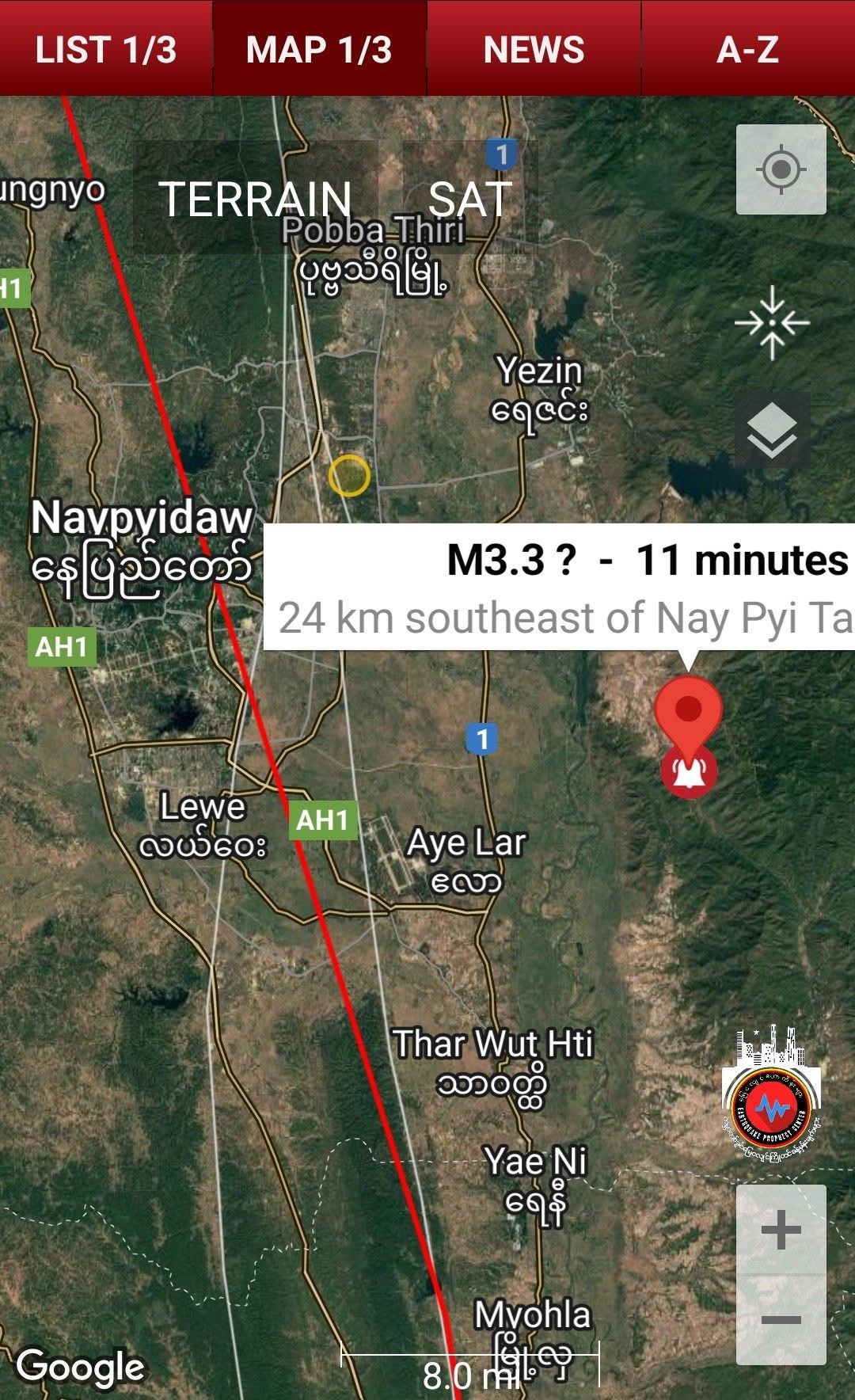Image resolution: width=855 pixels, height=1400 pixels.
Task: Tap the yellow circle quake marker
Action: click(349, 476)
